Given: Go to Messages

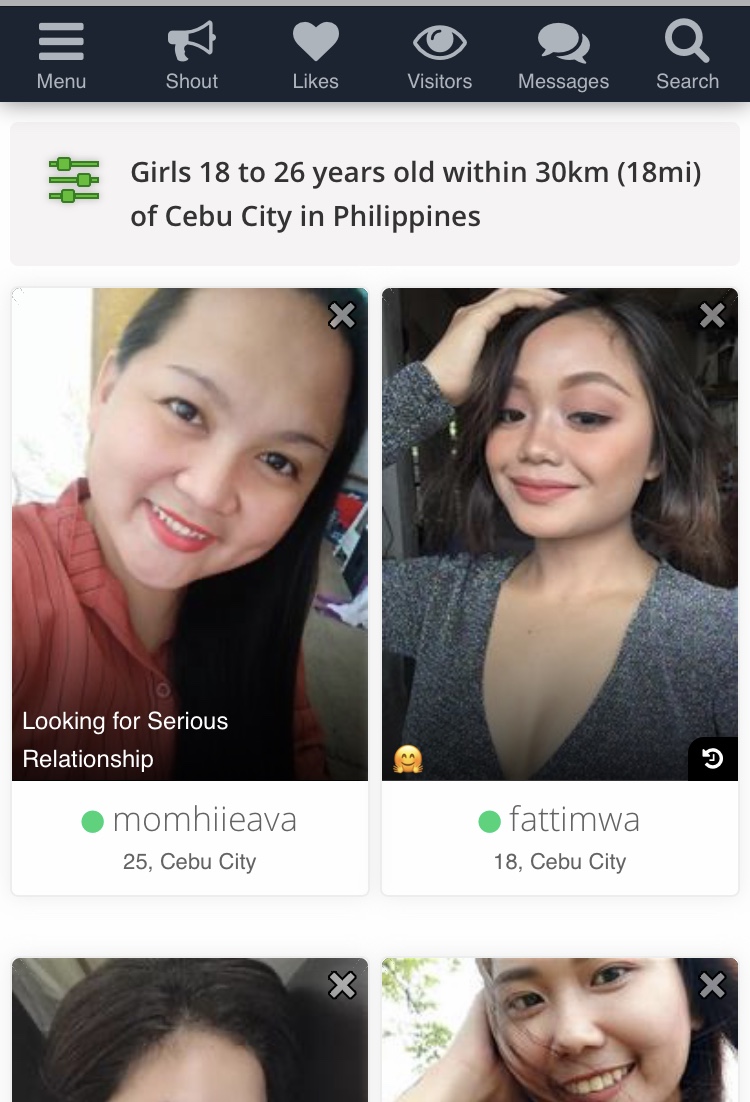Looking at the screenshot, I should [563, 56].
